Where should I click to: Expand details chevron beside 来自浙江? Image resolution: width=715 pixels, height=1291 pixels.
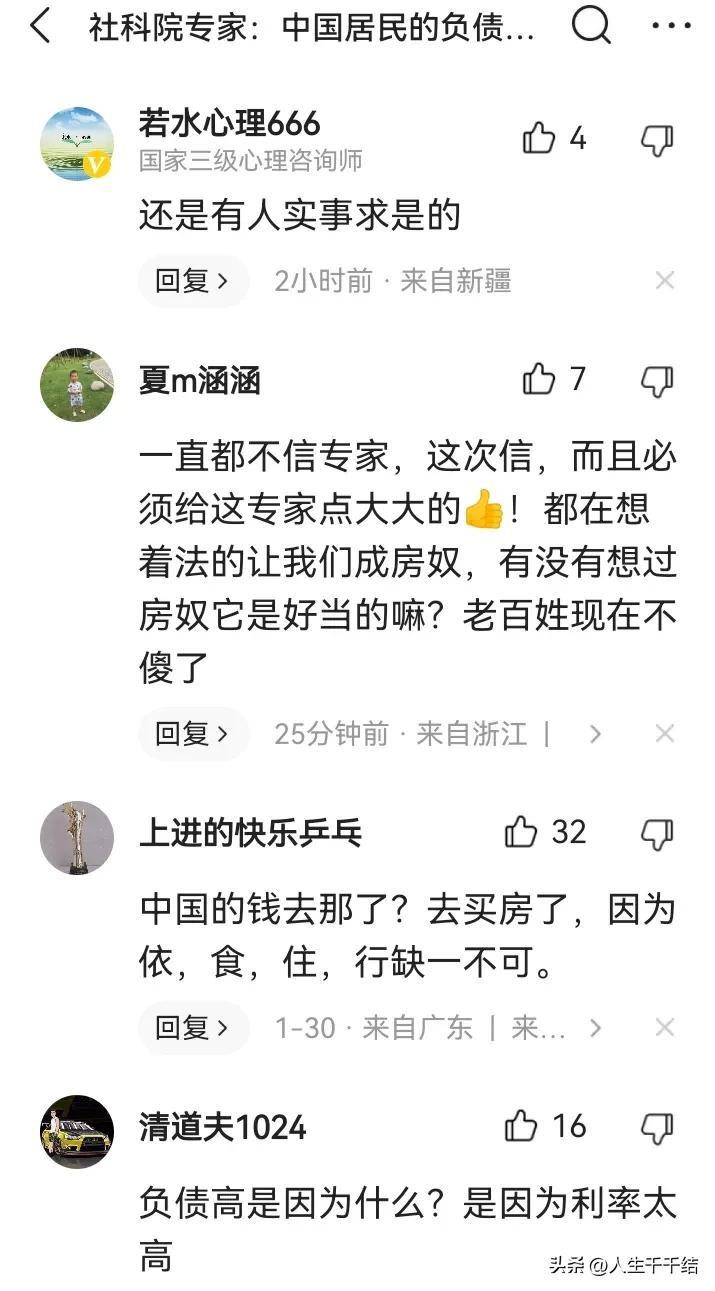[x=595, y=734]
